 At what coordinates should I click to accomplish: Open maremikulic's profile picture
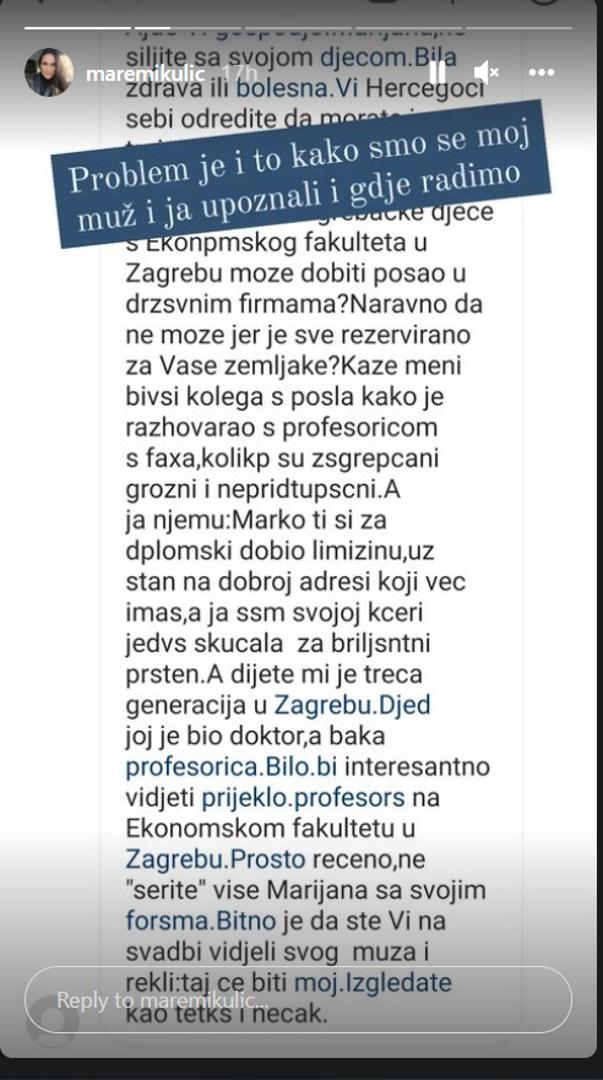click(x=48, y=72)
